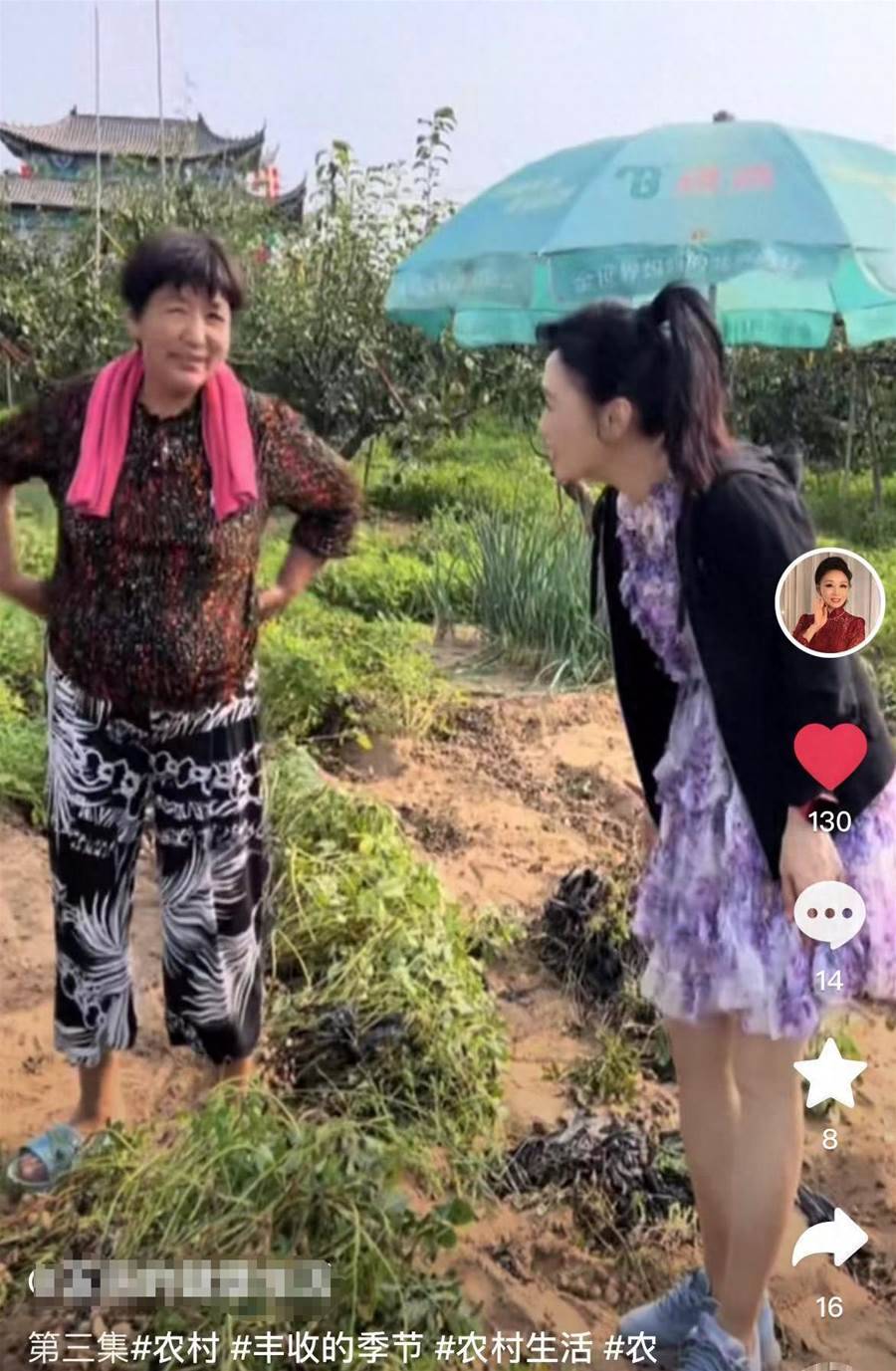Open the #农村 hashtag
The width and height of the screenshot is (896, 1371).
[175, 1348]
